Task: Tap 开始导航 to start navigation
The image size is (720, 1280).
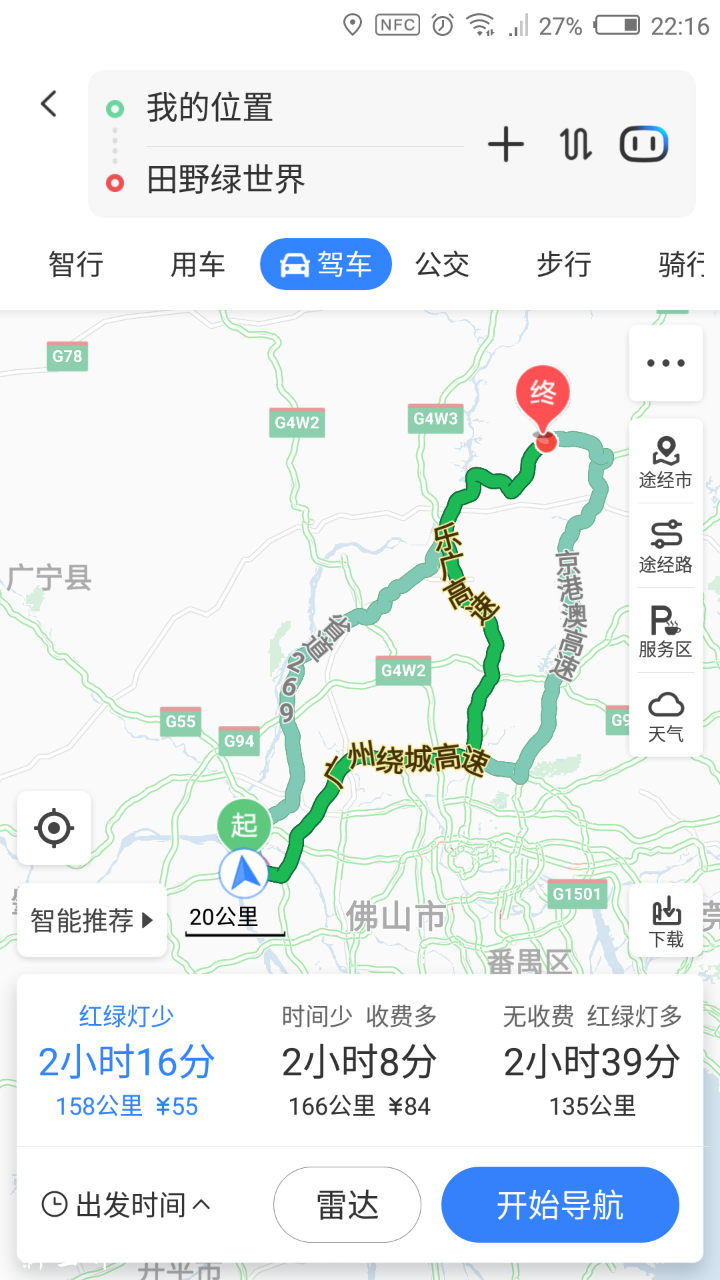Action: [x=560, y=1205]
